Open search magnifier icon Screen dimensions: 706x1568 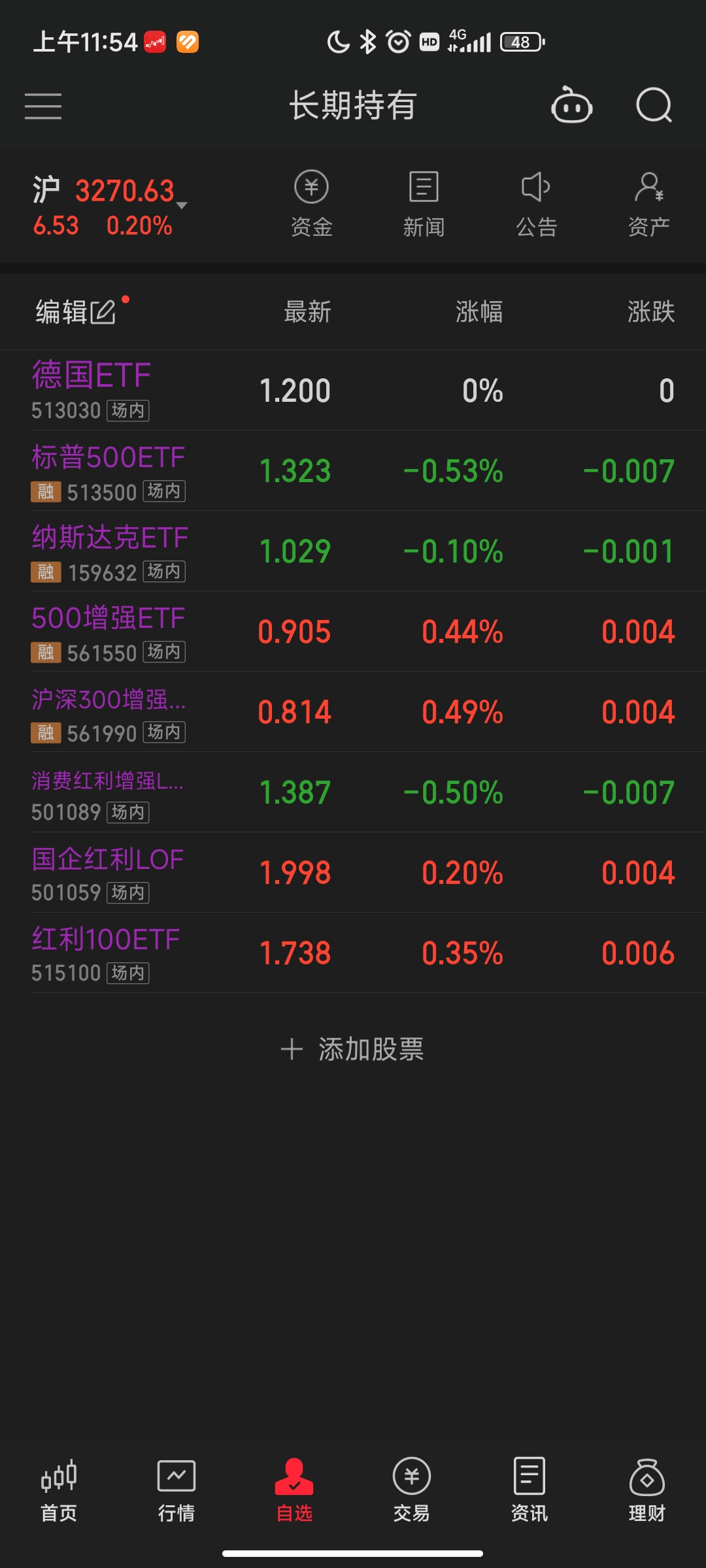(654, 106)
